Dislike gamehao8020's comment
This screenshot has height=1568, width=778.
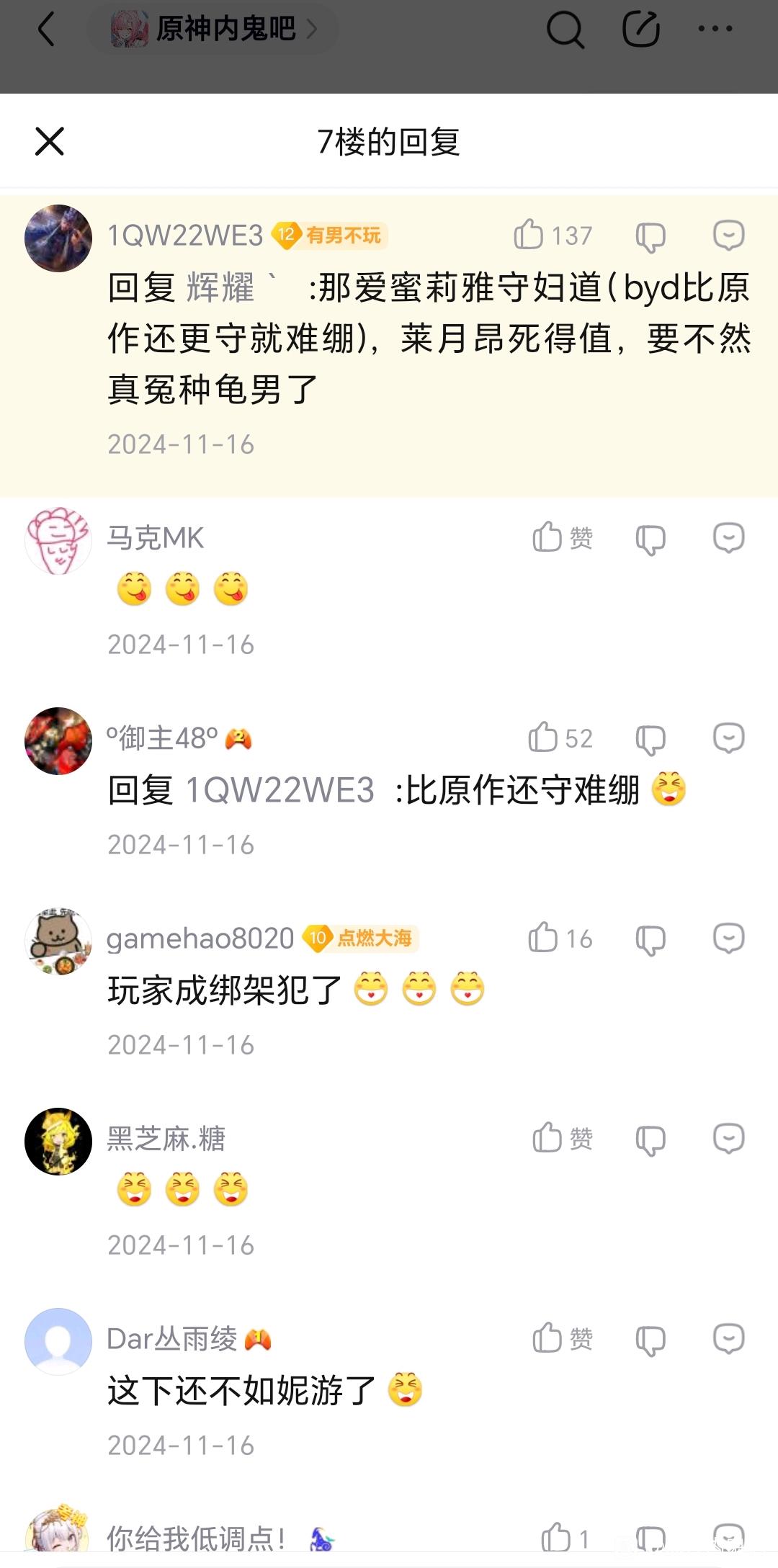click(x=650, y=939)
